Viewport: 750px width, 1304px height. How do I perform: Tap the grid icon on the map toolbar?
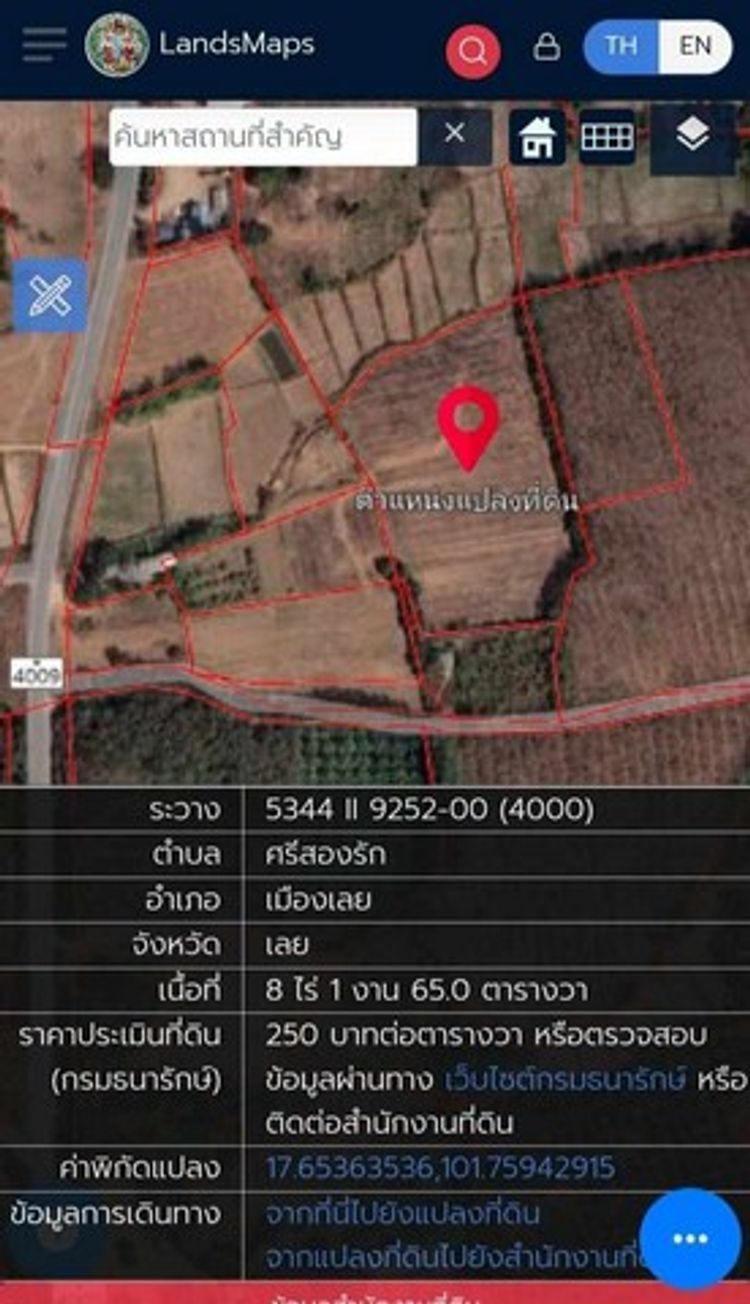607,137
